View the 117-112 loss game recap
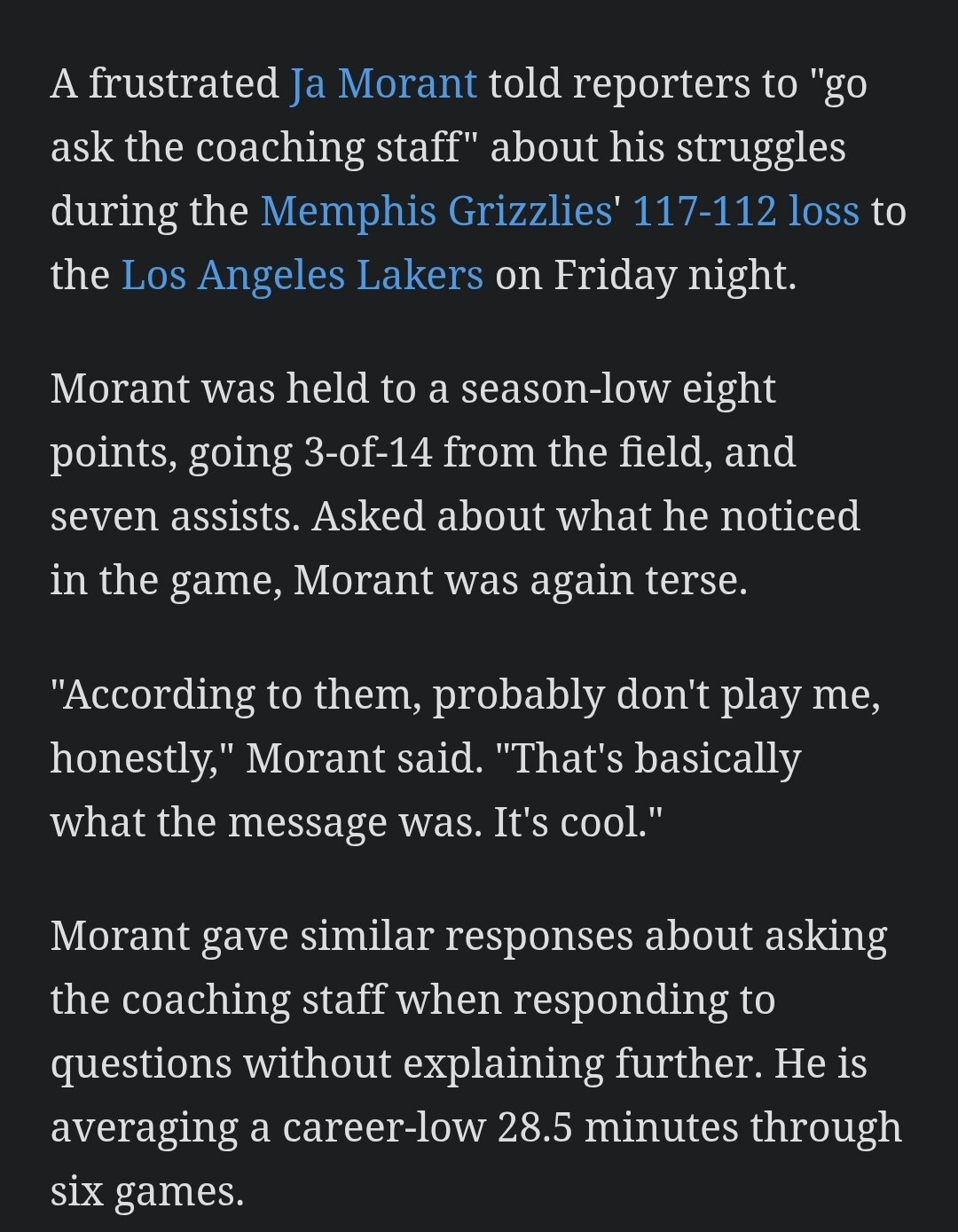Screen dimensions: 958x1232 [745, 212]
